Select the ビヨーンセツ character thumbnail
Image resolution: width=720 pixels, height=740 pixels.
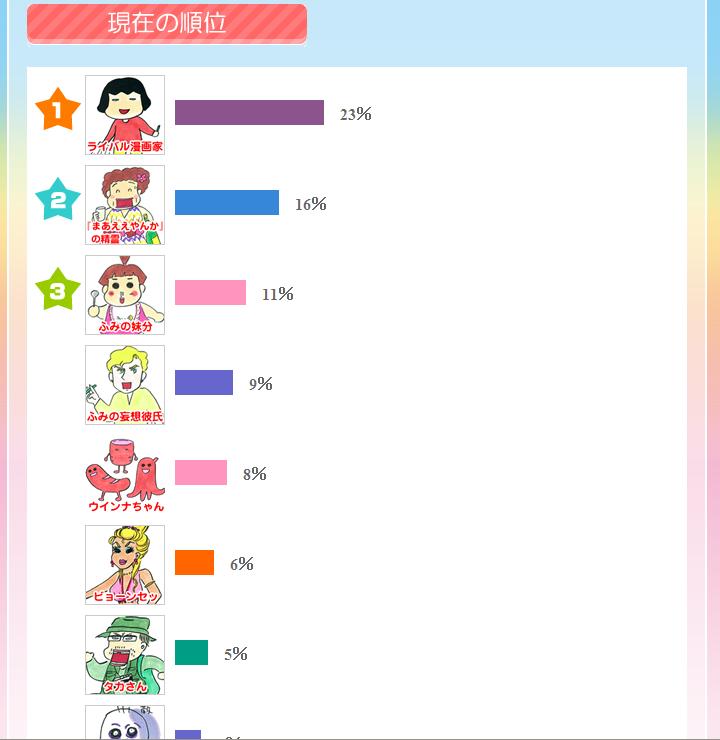[125, 565]
